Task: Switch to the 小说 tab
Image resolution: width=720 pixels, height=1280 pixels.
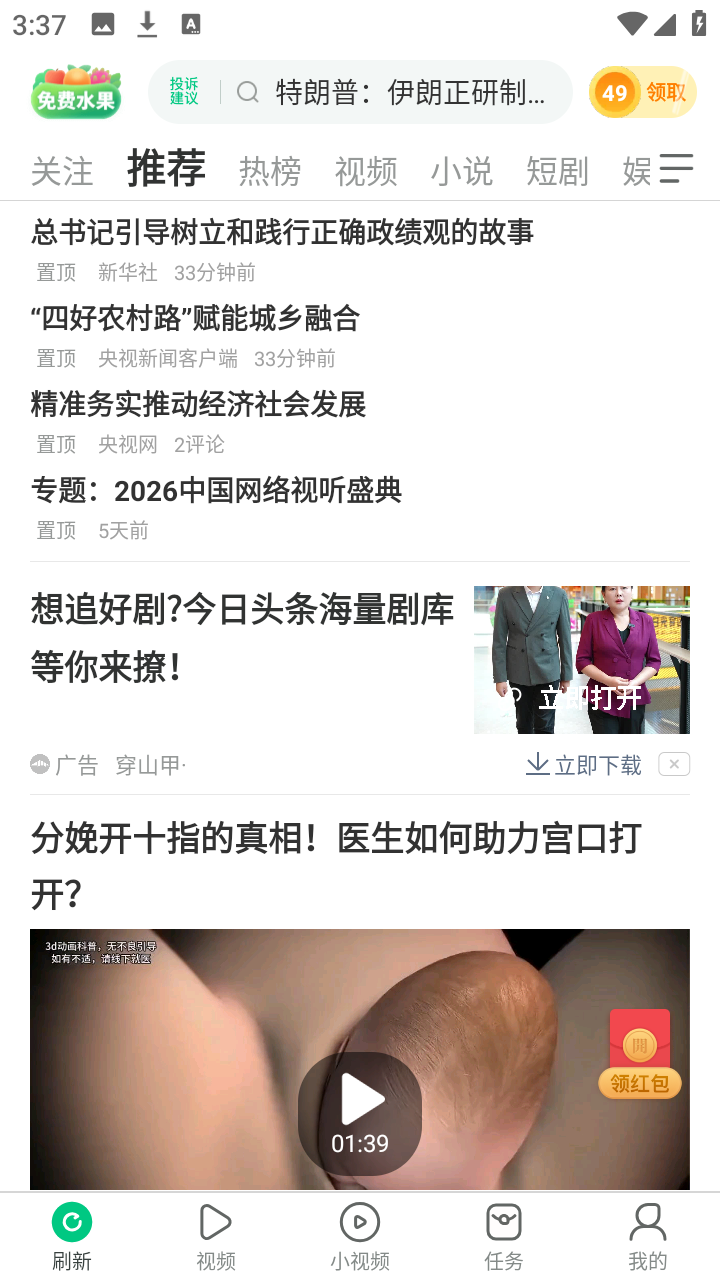Action: point(461,170)
